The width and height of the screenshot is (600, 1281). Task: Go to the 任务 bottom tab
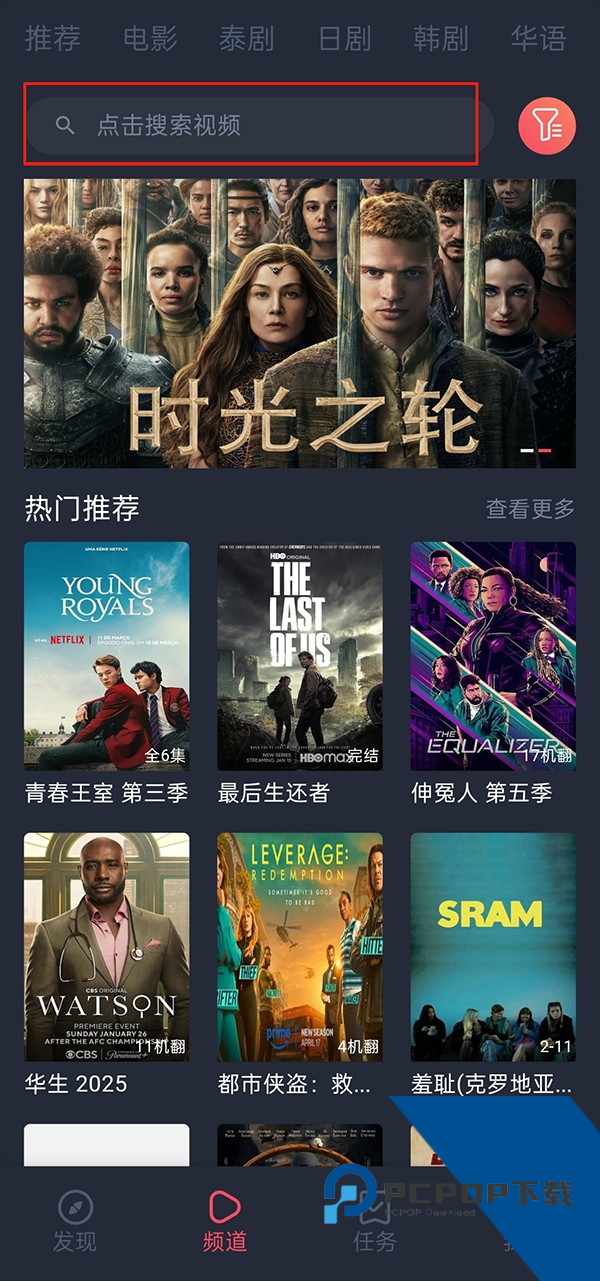[375, 1222]
